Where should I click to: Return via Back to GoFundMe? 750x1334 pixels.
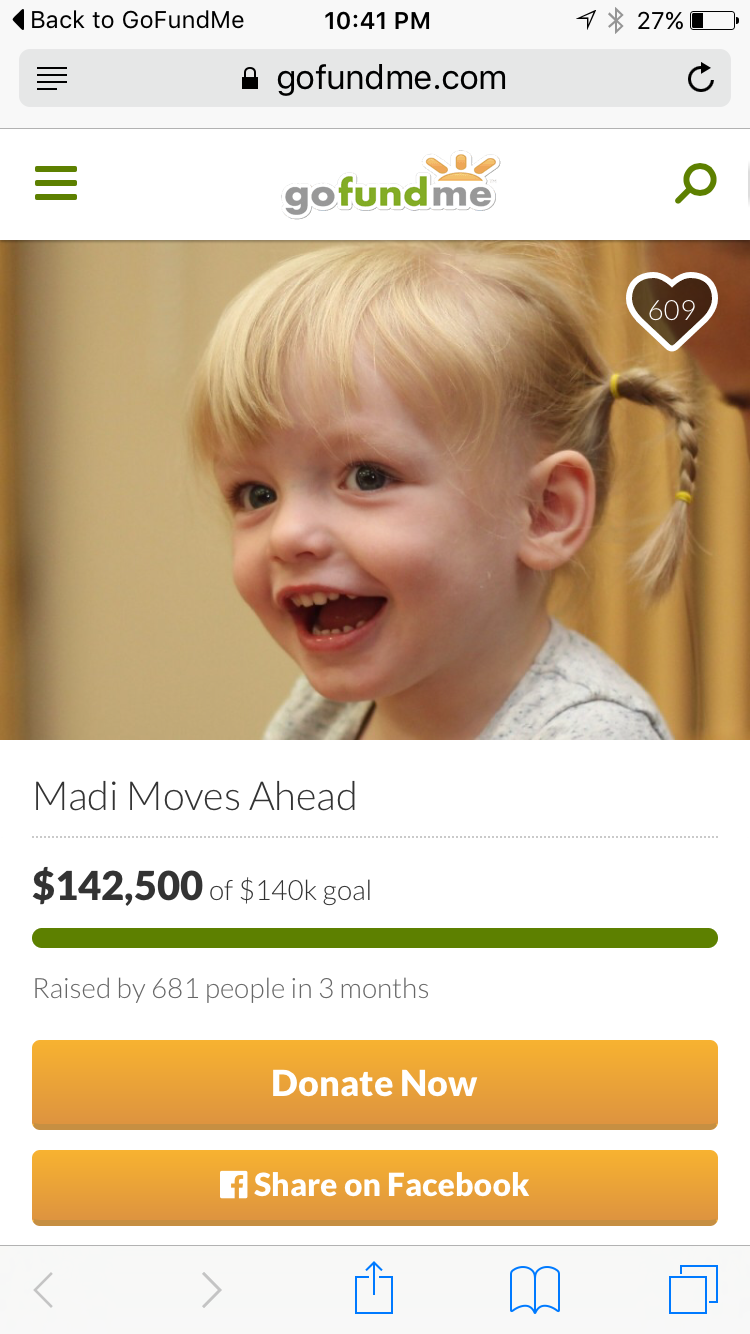(128, 20)
